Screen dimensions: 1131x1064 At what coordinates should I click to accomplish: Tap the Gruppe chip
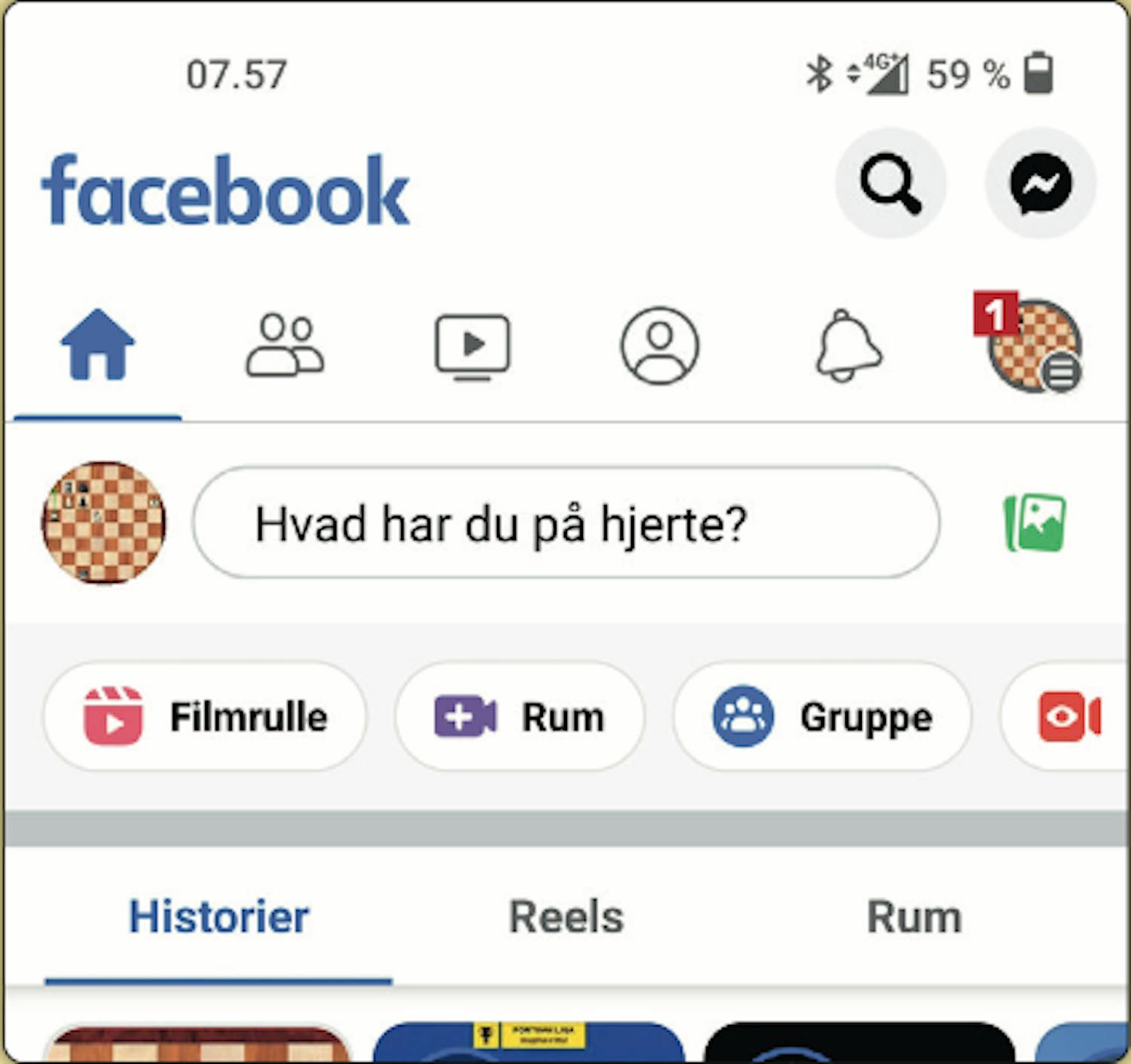click(823, 716)
